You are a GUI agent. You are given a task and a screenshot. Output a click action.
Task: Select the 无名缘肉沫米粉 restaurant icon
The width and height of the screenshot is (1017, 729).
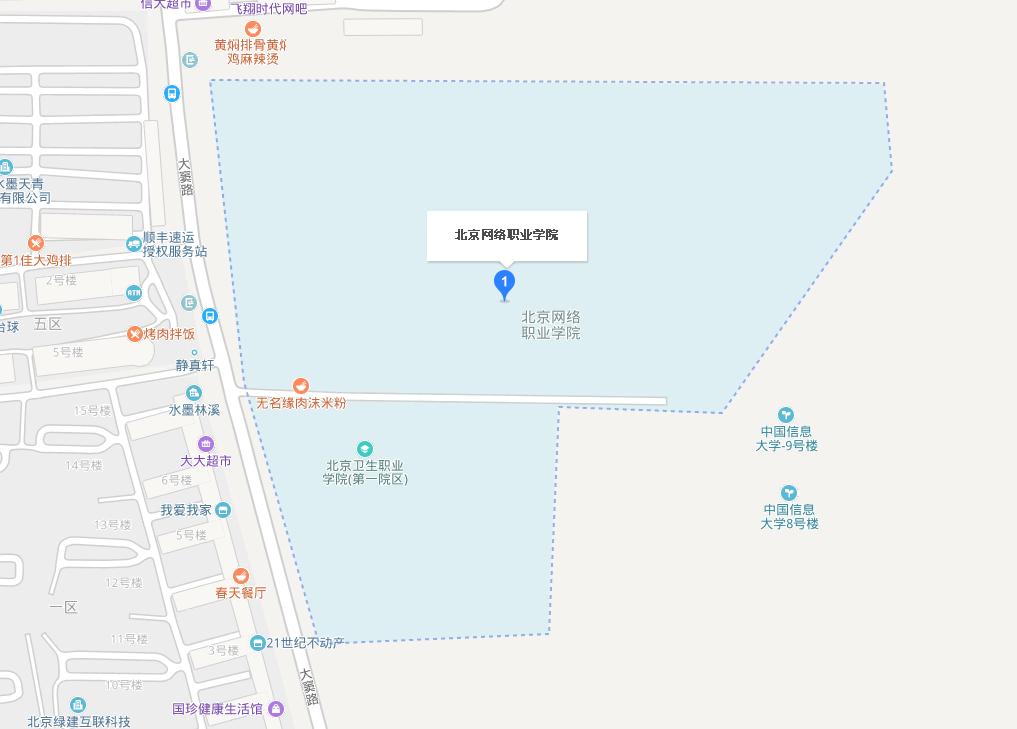(x=300, y=386)
